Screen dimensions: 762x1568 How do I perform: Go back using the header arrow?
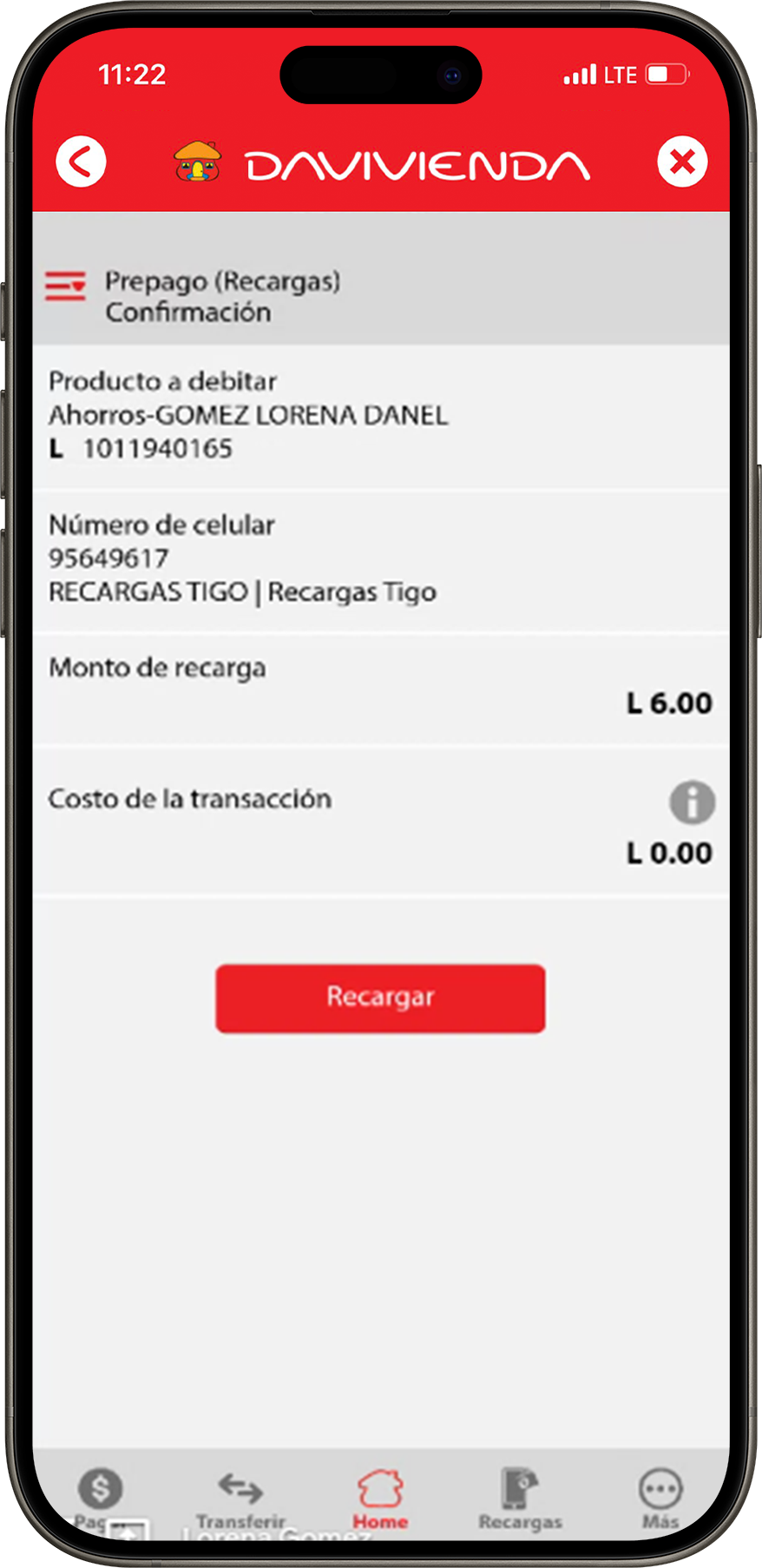pos(81,162)
